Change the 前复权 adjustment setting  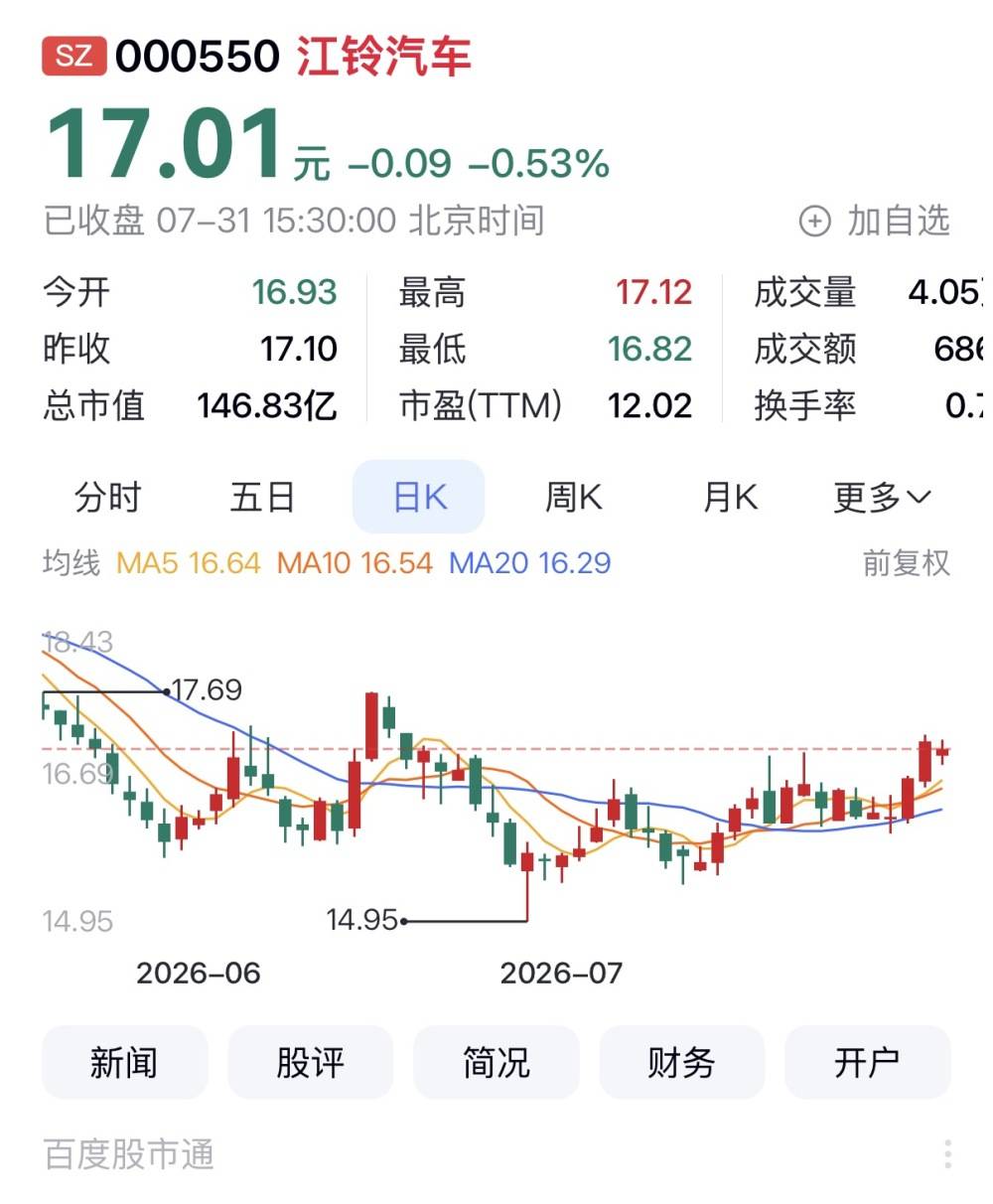[907, 563]
